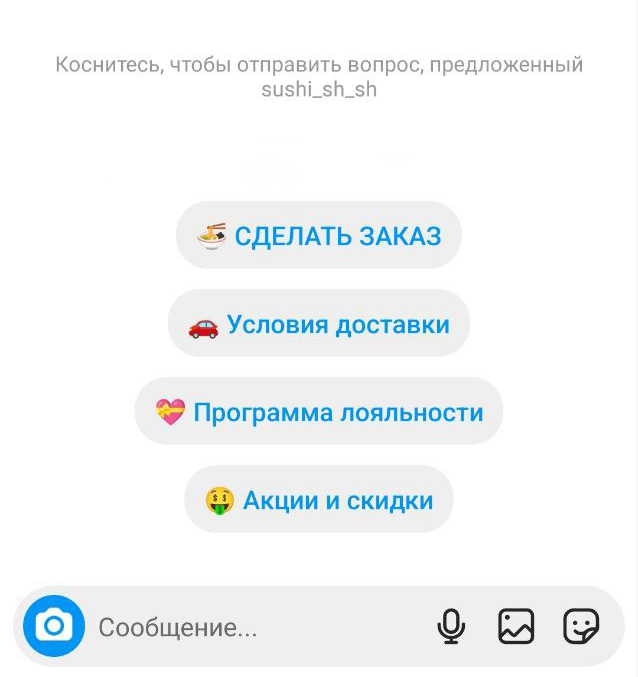Record a voice message with the microphone
The width and height of the screenshot is (638, 677).
point(451,627)
